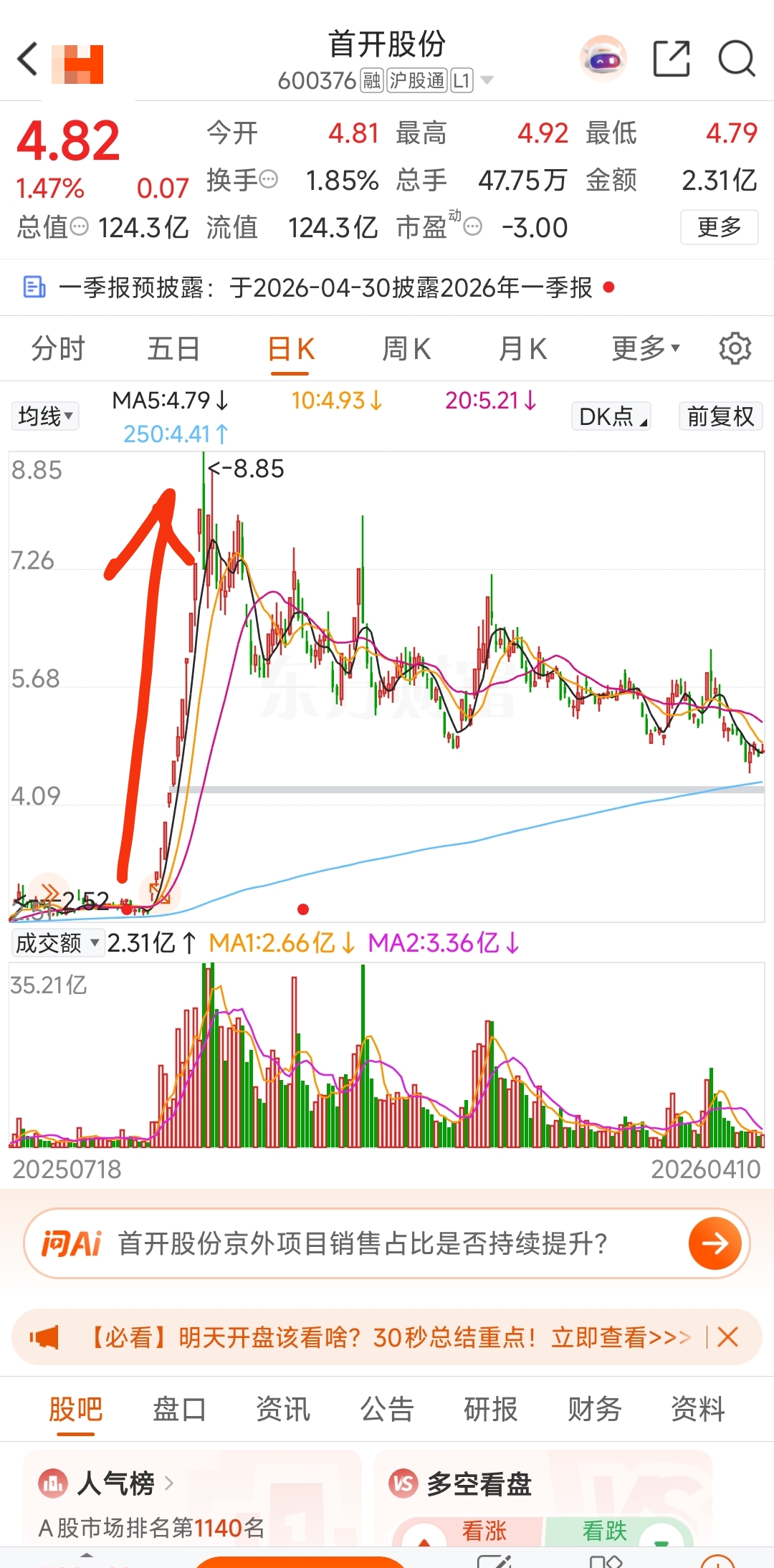
Task: Share this stock page
Action: pyautogui.click(x=672, y=59)
